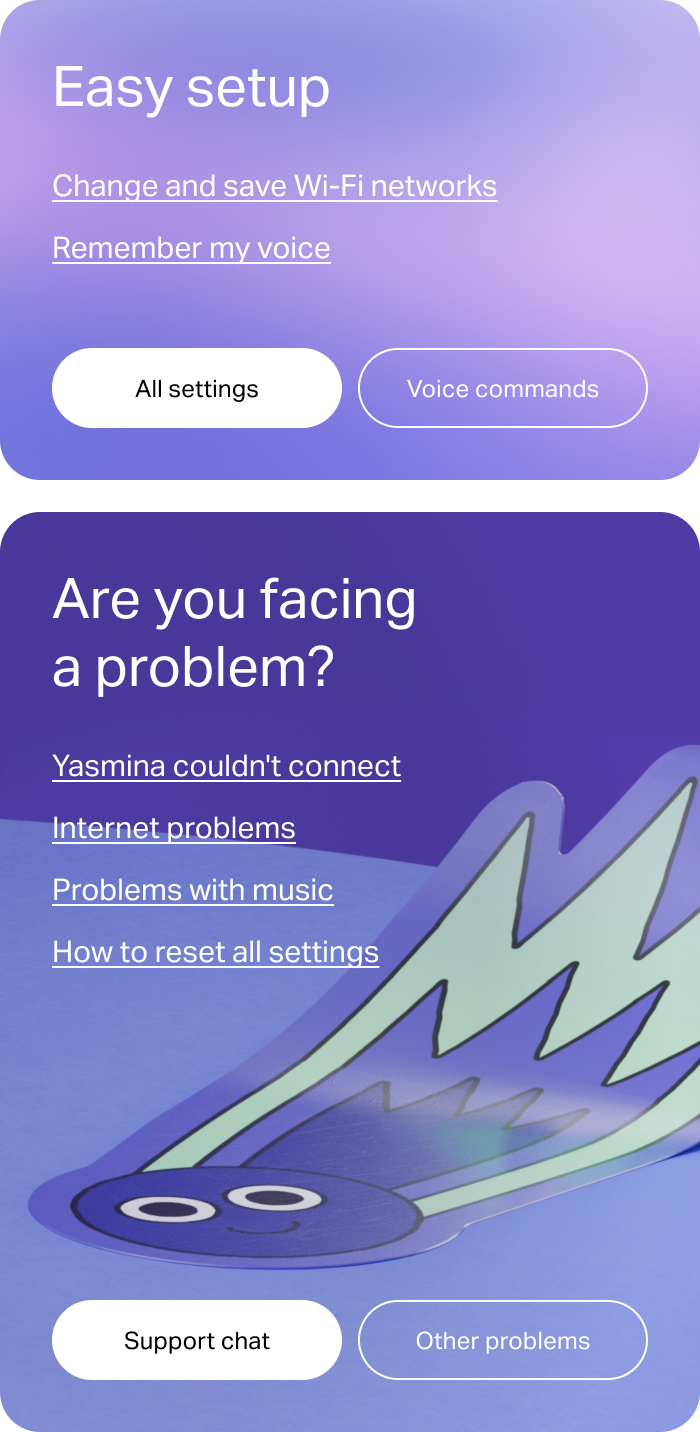Open Change and save Wi-Fi networks link

(274, 187)
